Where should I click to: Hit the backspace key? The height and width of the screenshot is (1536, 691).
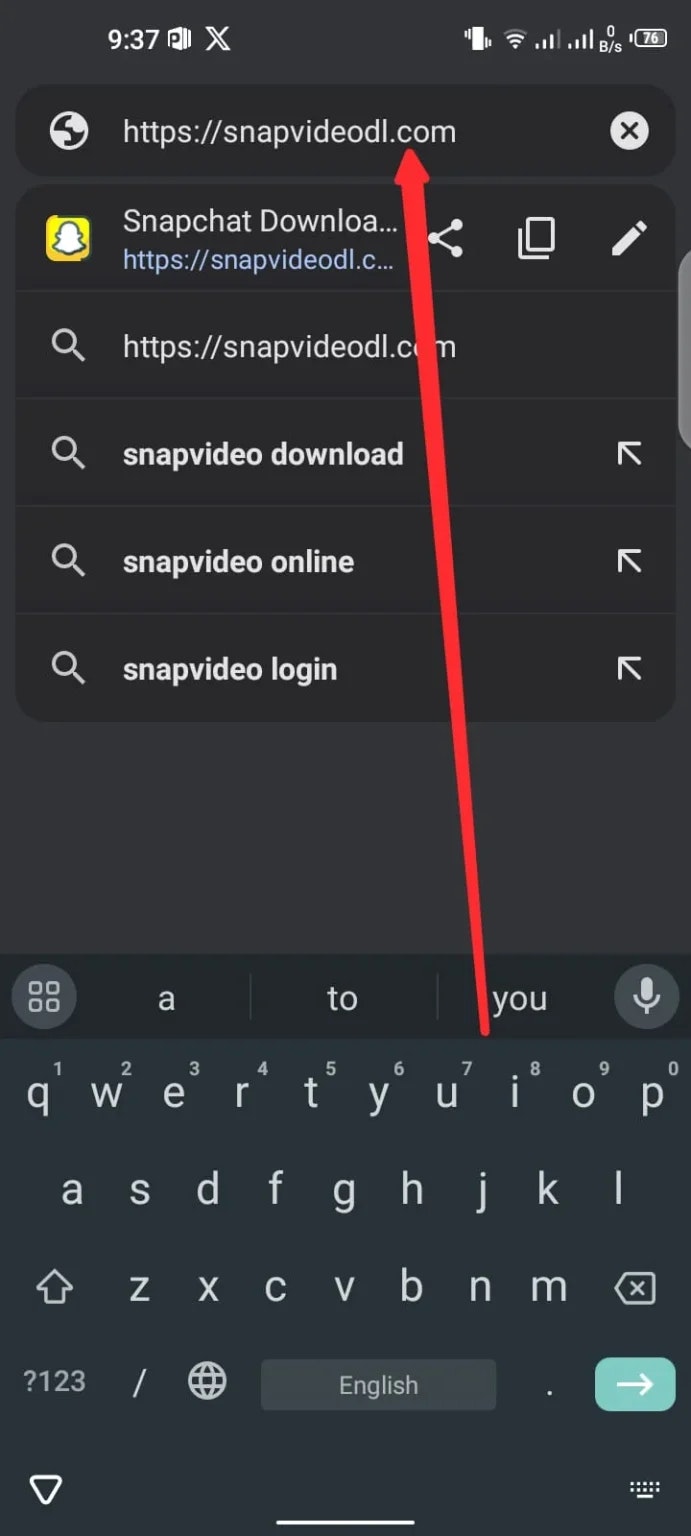click(x=636, y=1288)
